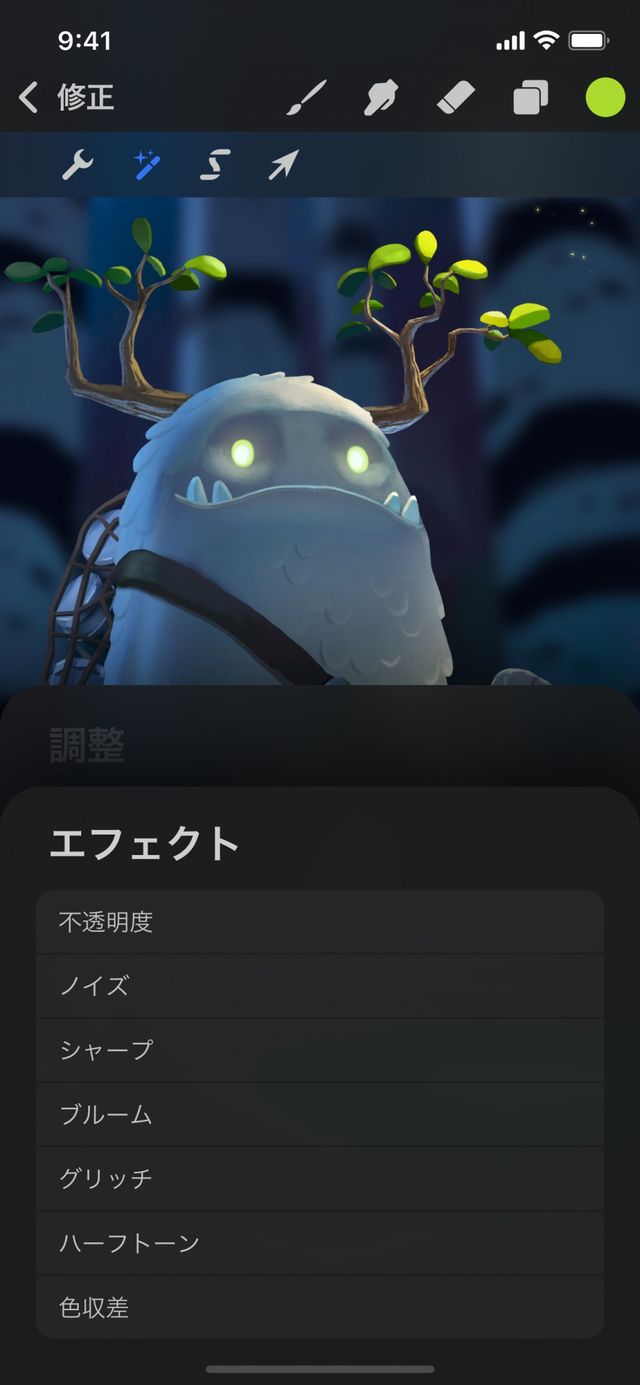Apply the シャープ effect
The width and height of the screenshot is (640, 1385).
point(320,1050)
